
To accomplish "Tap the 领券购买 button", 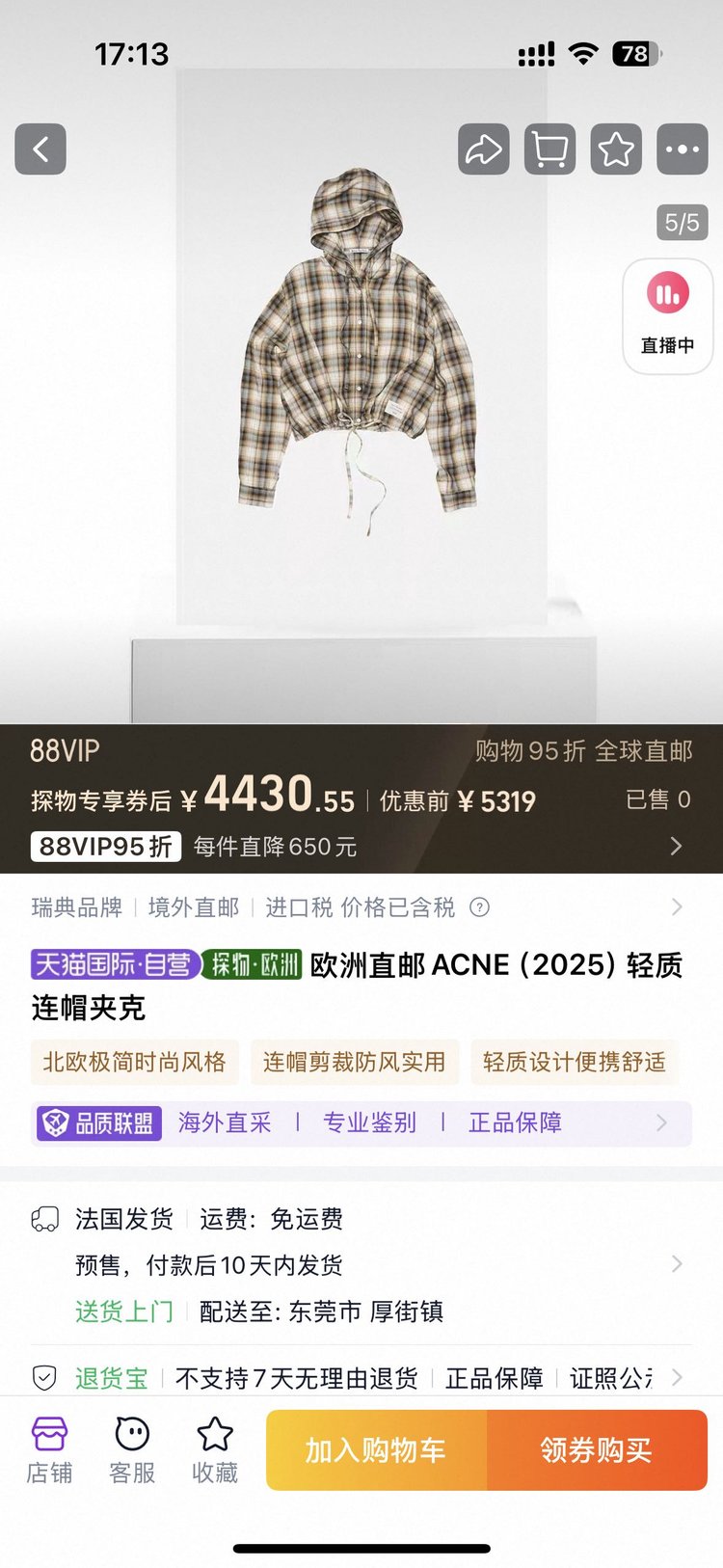I will [597, 1450].
